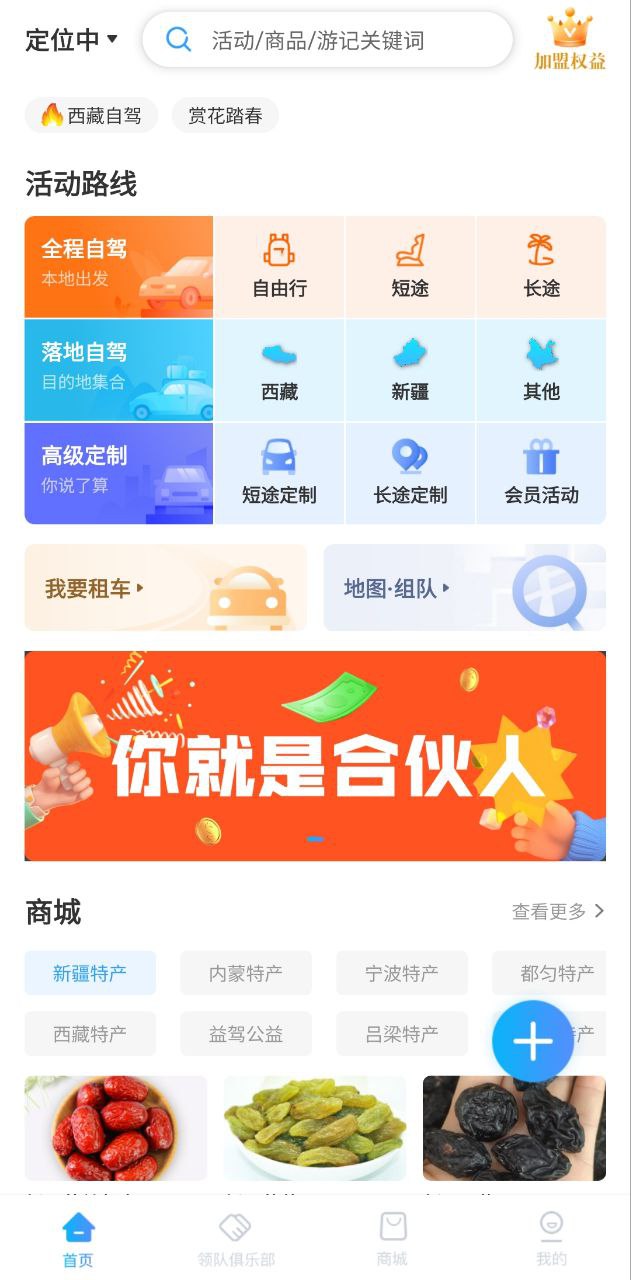Select the 西藏自驾 hot search chip

point(92,116)
